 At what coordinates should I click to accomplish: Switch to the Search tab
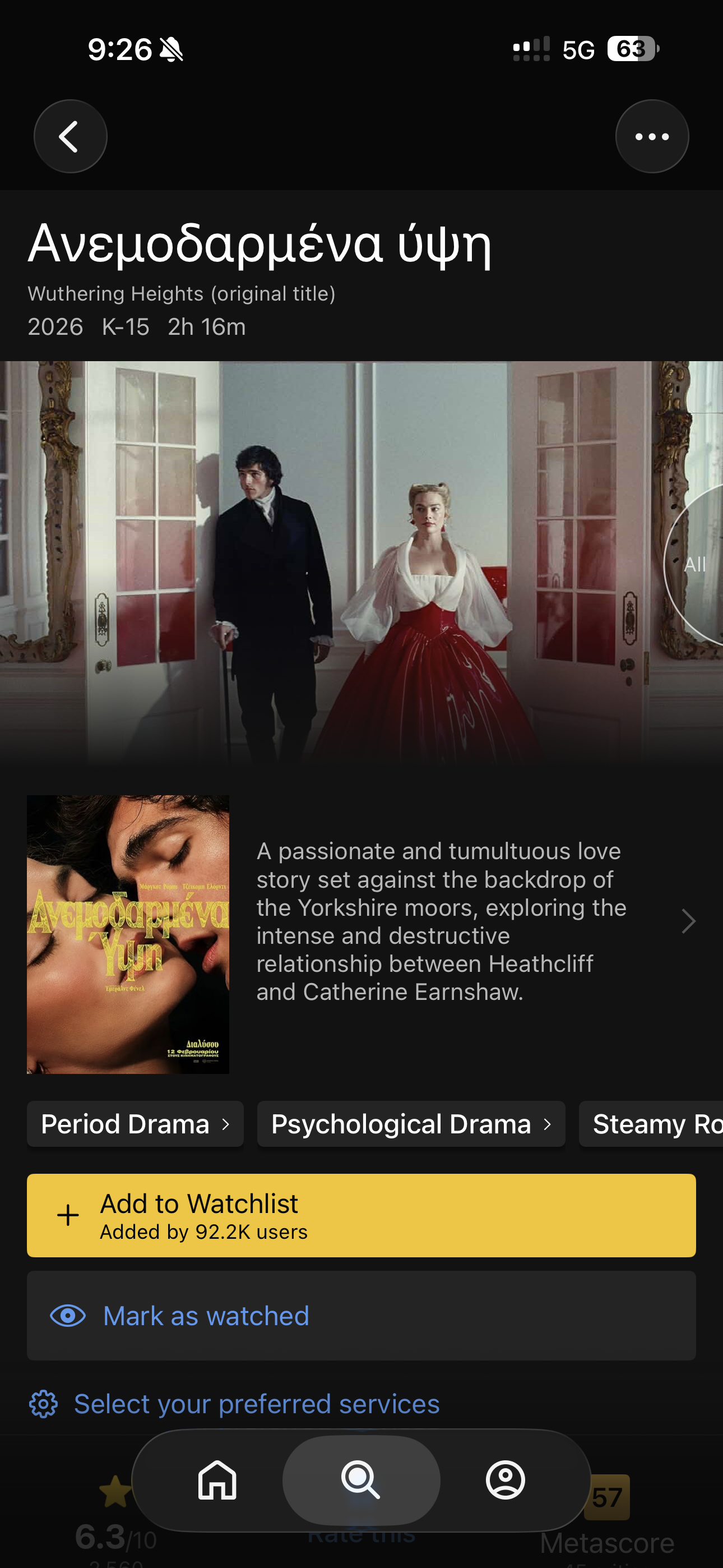tap(361, 1479)
